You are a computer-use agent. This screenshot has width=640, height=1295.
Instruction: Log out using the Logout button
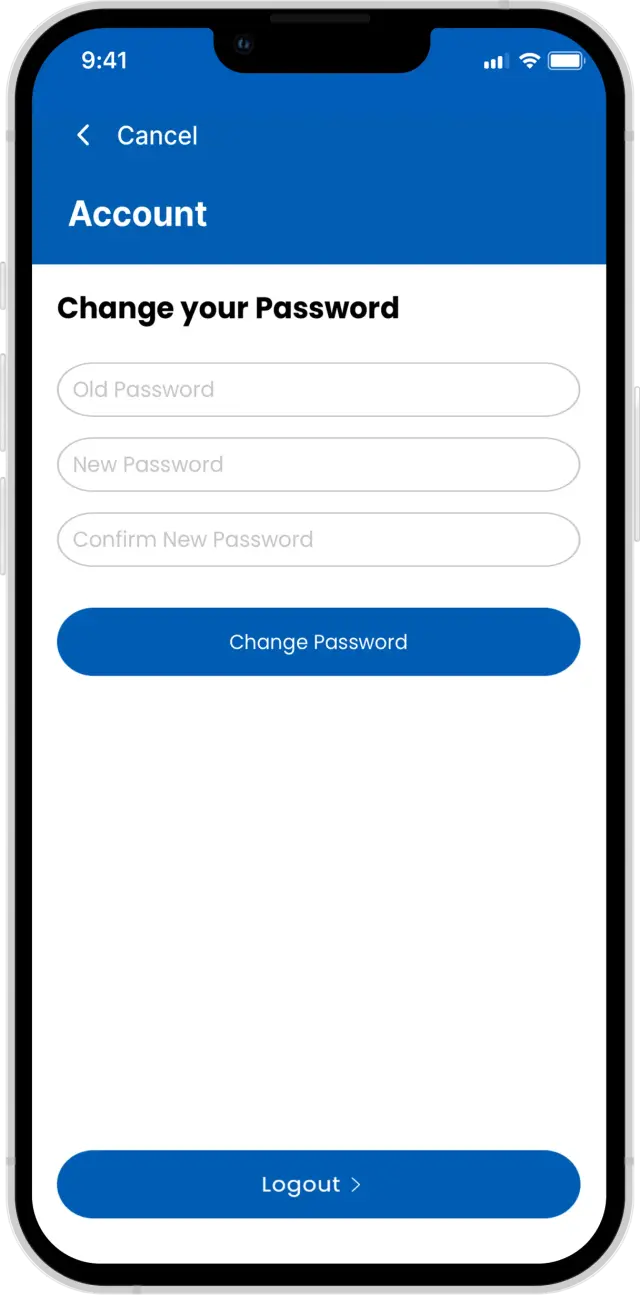(x=318, y=1184)
